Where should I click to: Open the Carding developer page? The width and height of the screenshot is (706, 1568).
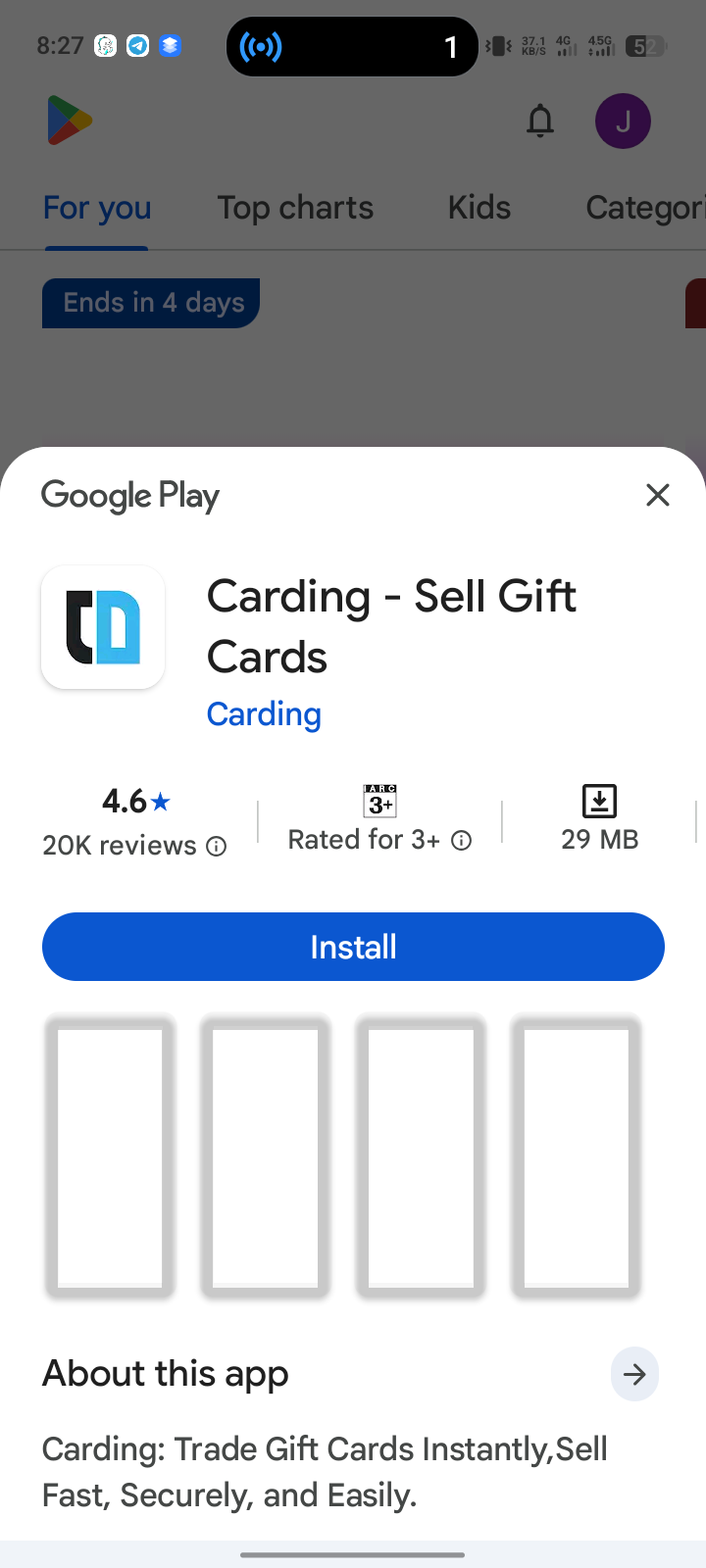264,714
